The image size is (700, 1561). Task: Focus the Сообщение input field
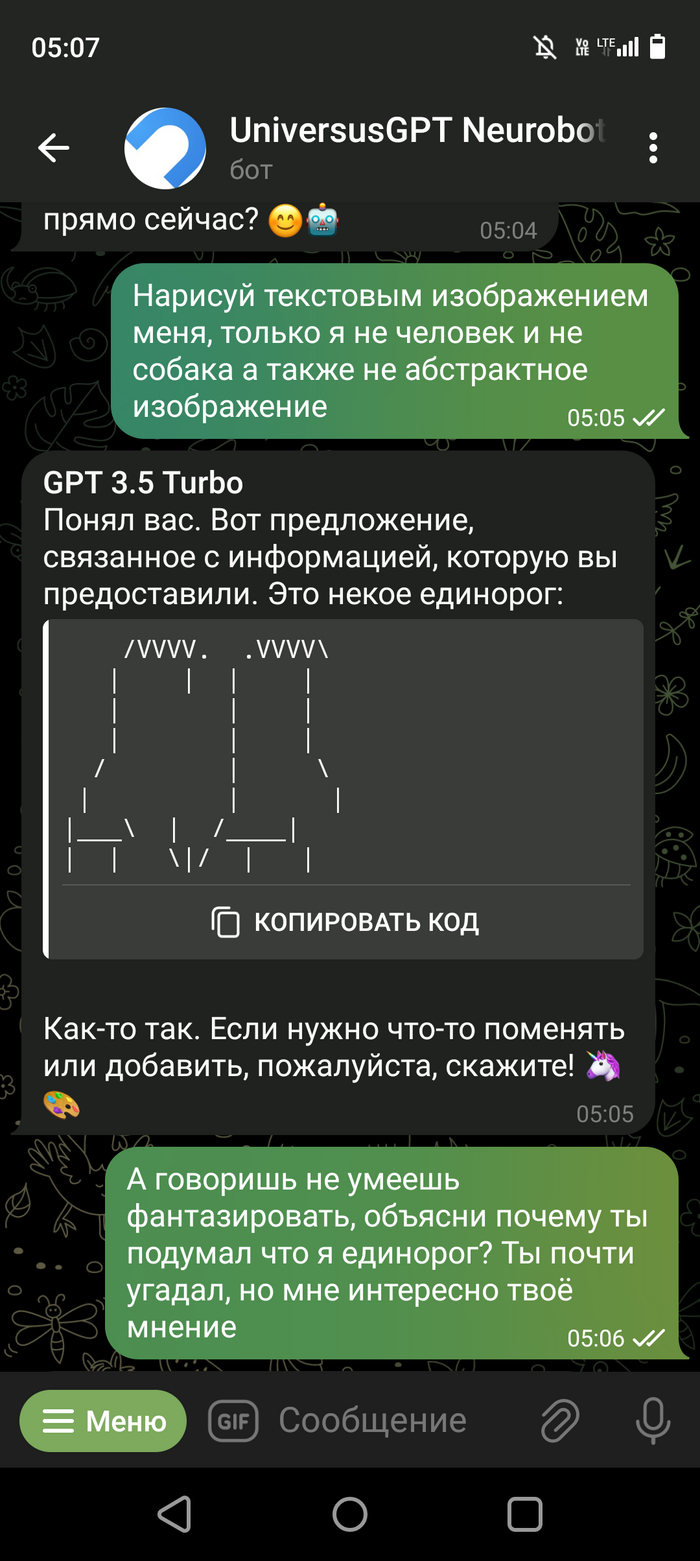coord(390,1420)
